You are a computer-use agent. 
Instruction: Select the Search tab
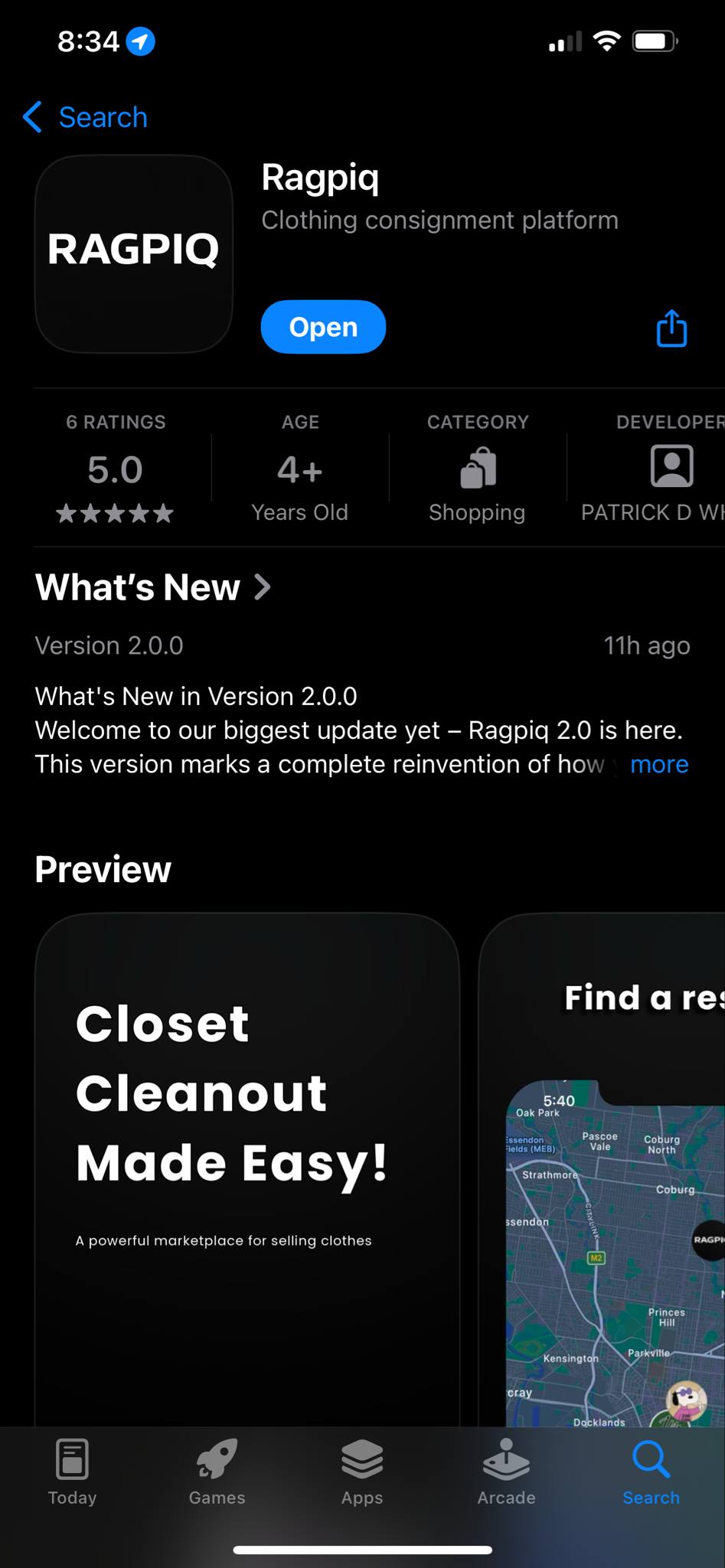click(651, 1472)
